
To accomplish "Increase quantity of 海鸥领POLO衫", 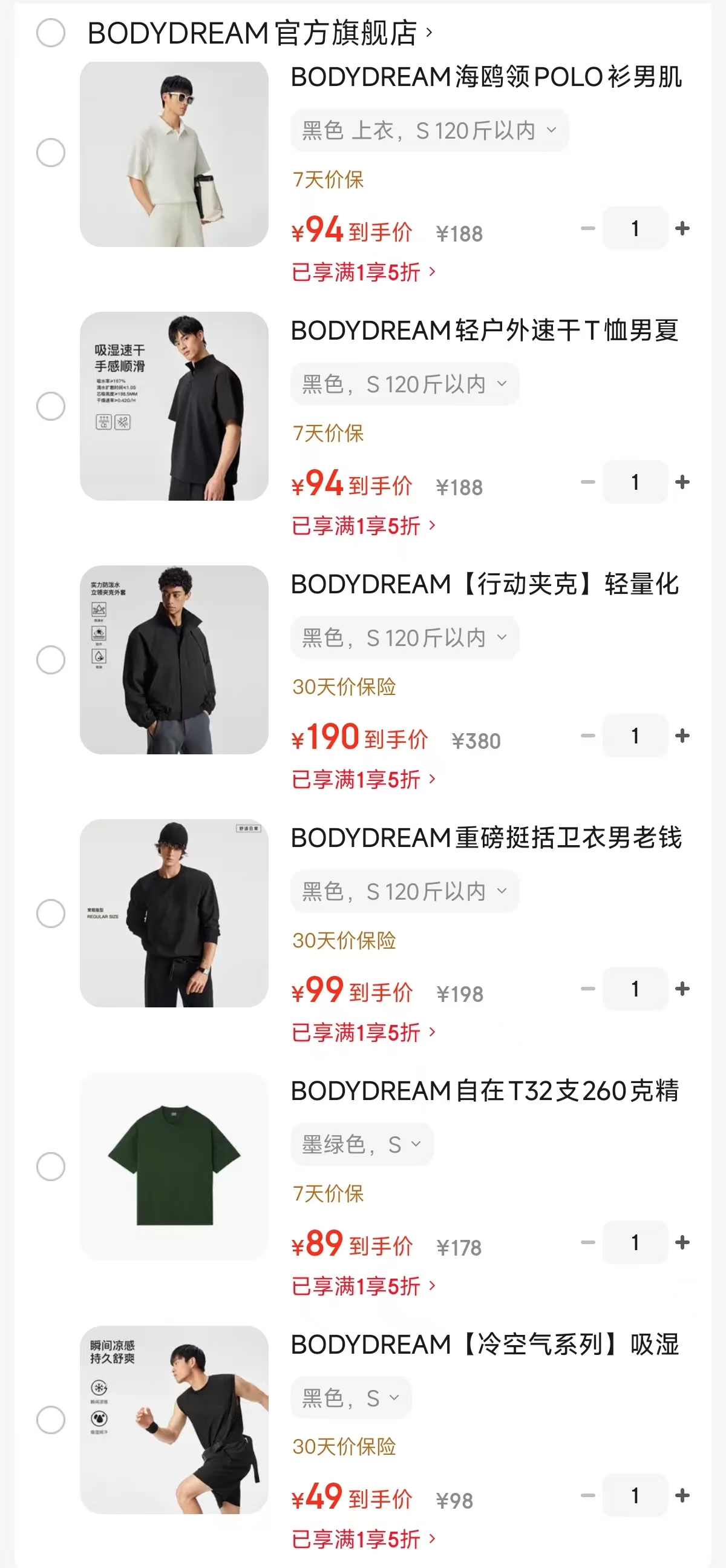I will coord(682,228).
